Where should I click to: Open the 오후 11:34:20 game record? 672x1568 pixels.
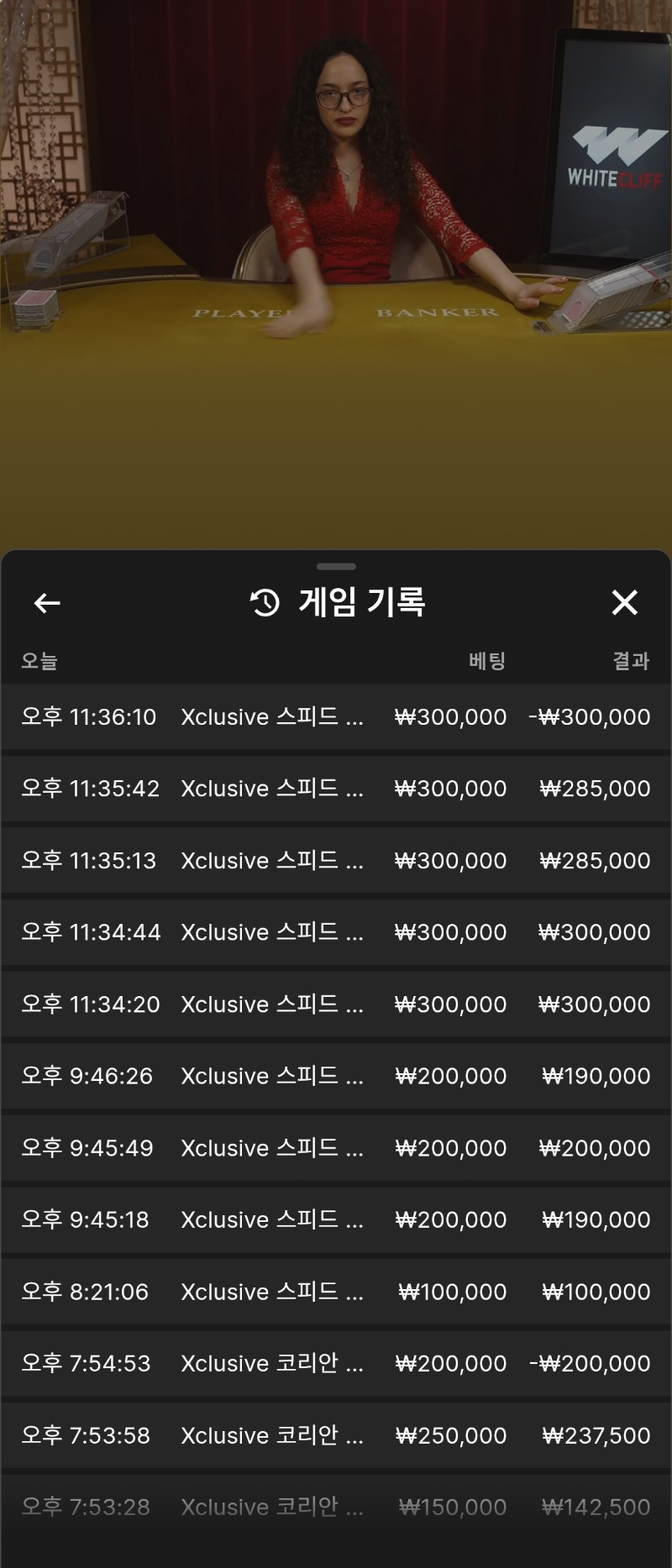(x=336, y=1004)
